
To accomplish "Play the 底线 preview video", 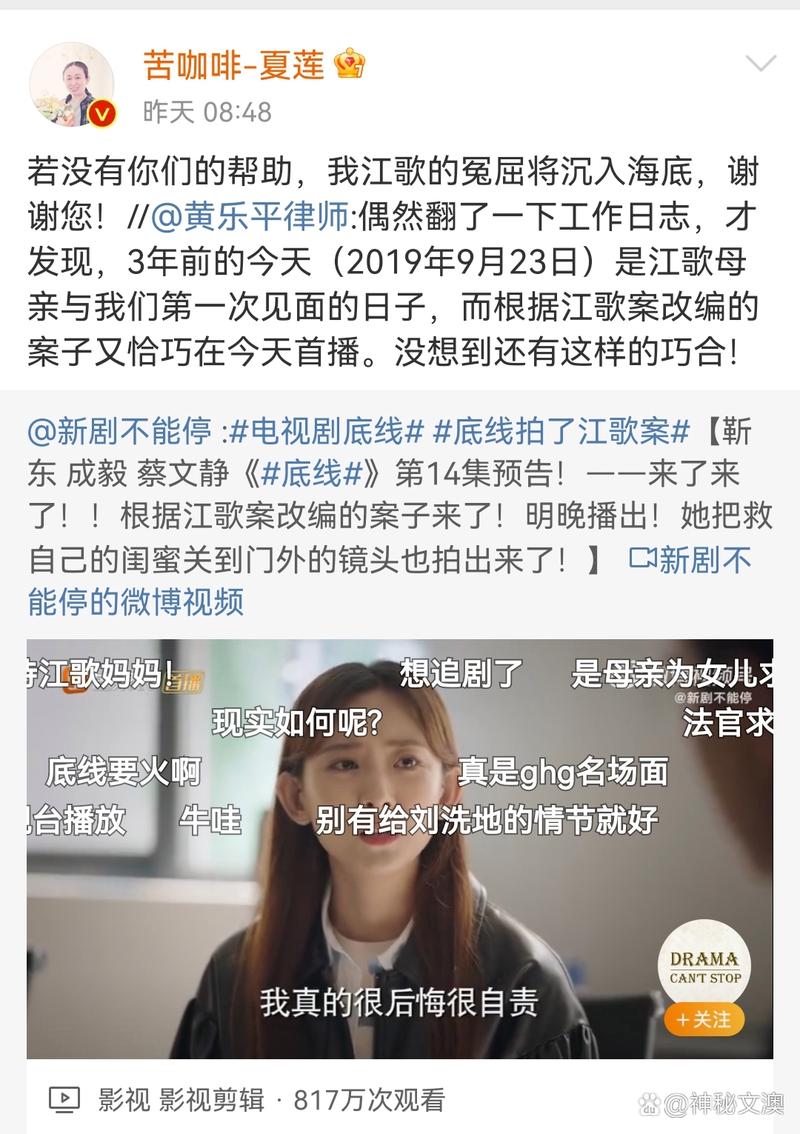I will coord(399,848).
